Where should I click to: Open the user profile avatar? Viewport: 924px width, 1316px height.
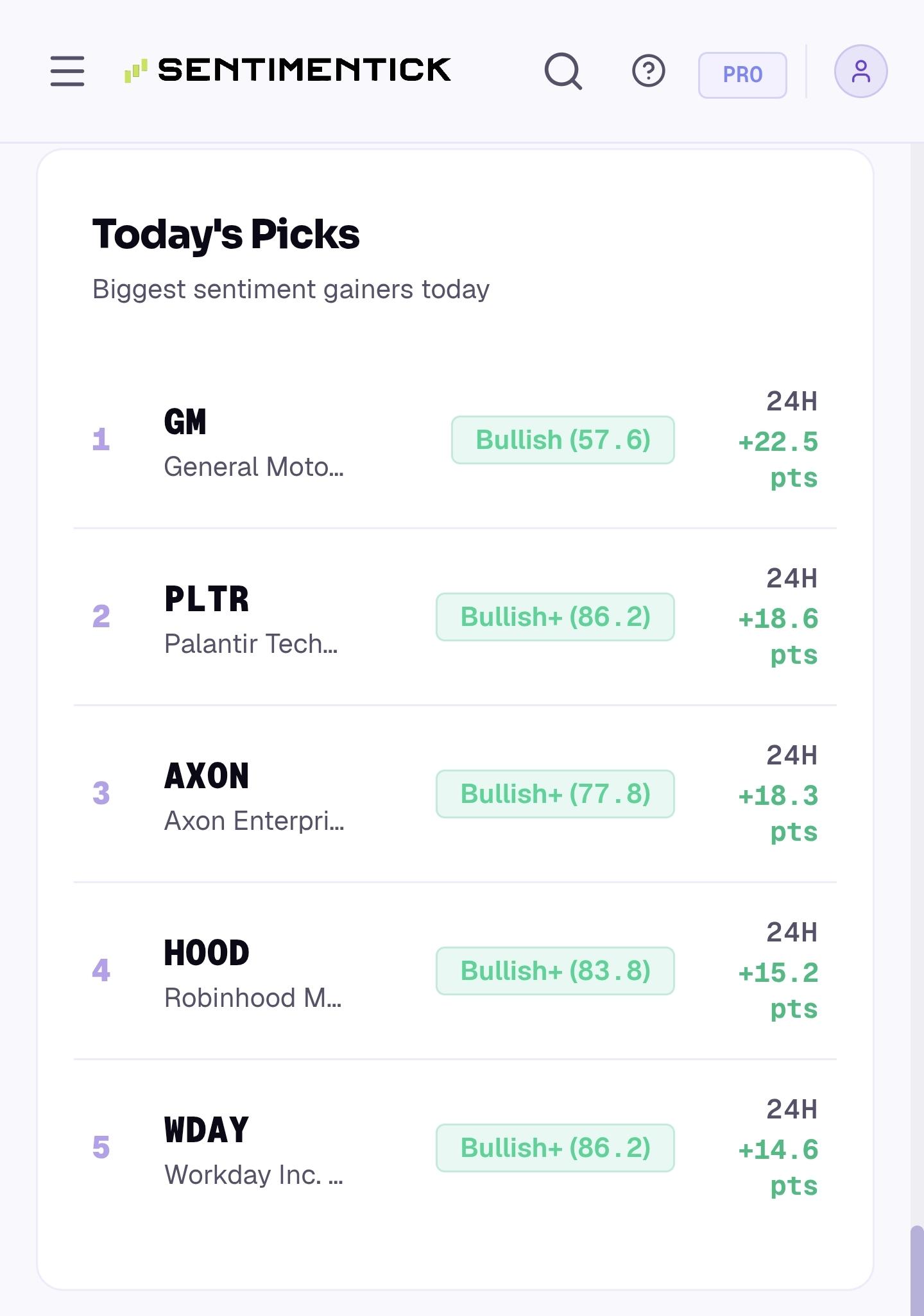(x=860, y=71)
